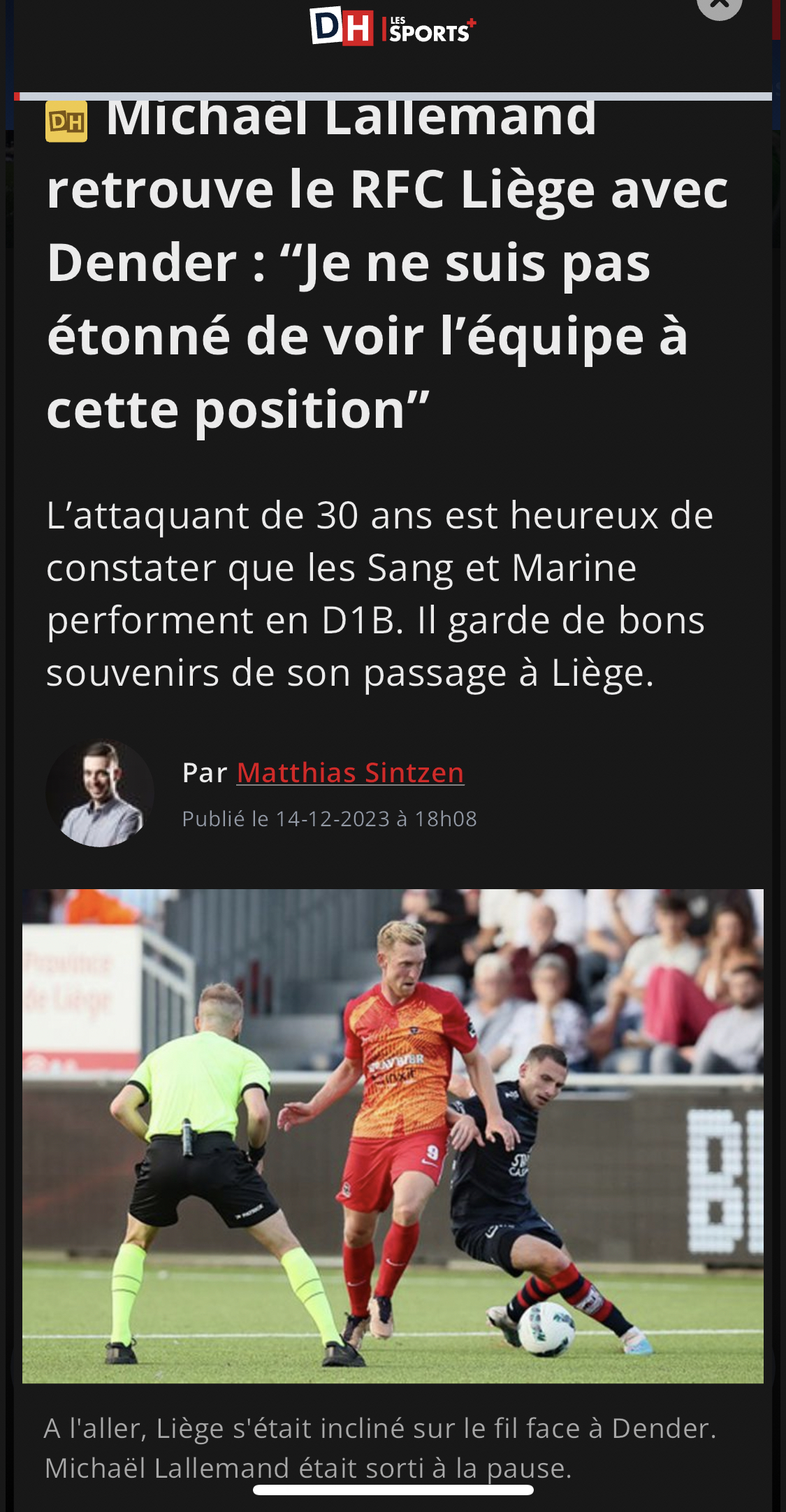Open the article photo of the match

coord(393,1135)
